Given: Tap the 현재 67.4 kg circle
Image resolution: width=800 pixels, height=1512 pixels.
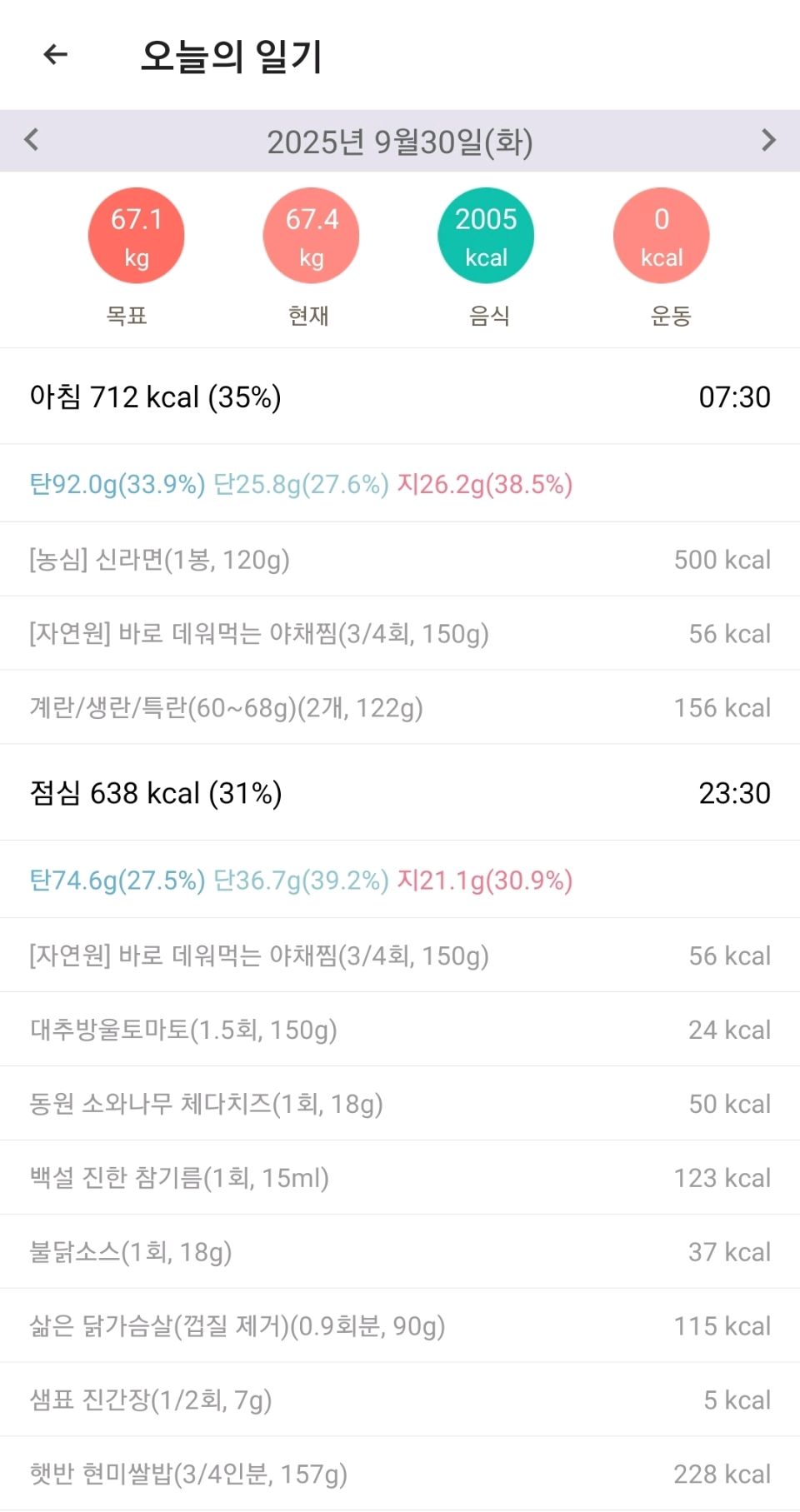Looking at the screenshot, I should pos(311,236).
